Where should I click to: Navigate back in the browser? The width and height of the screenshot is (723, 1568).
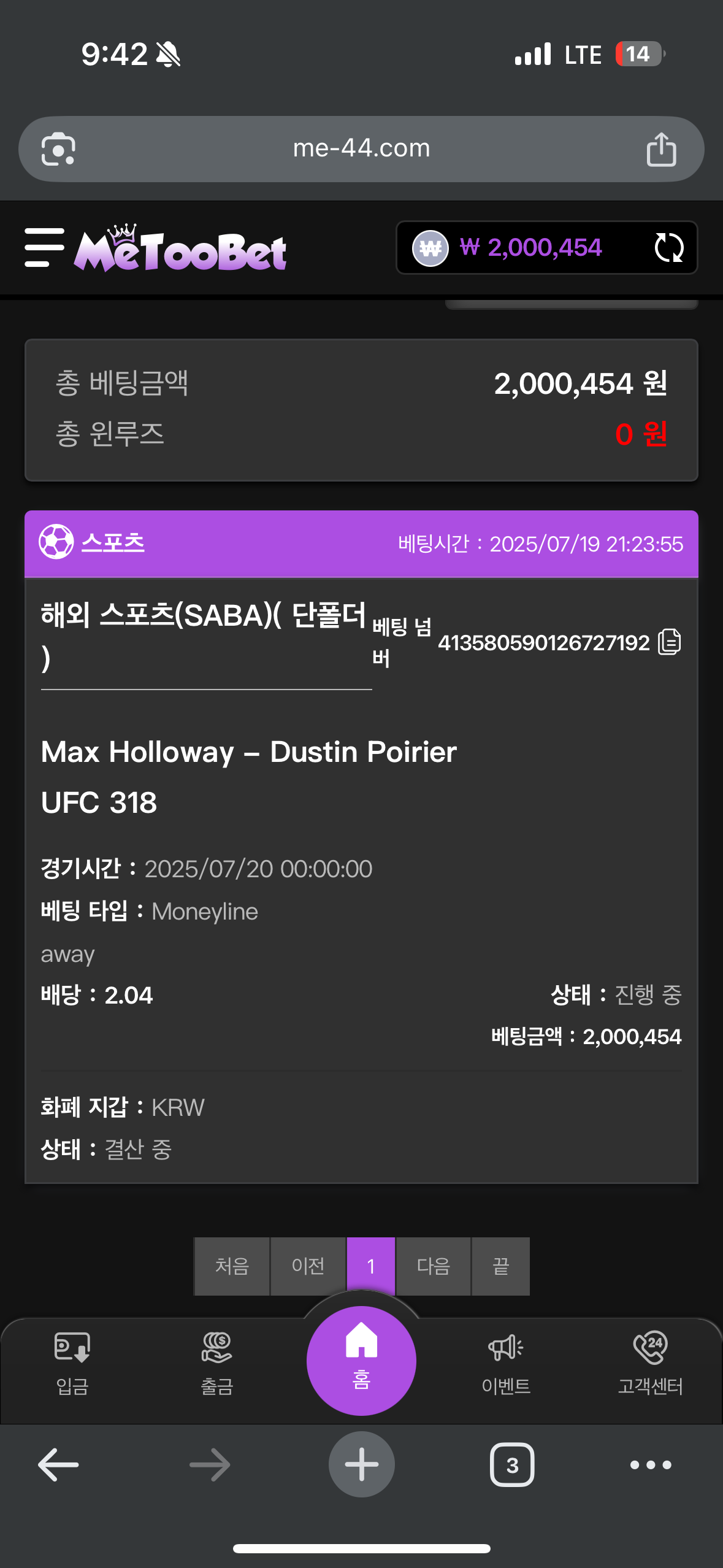(x=58, y=1464)
